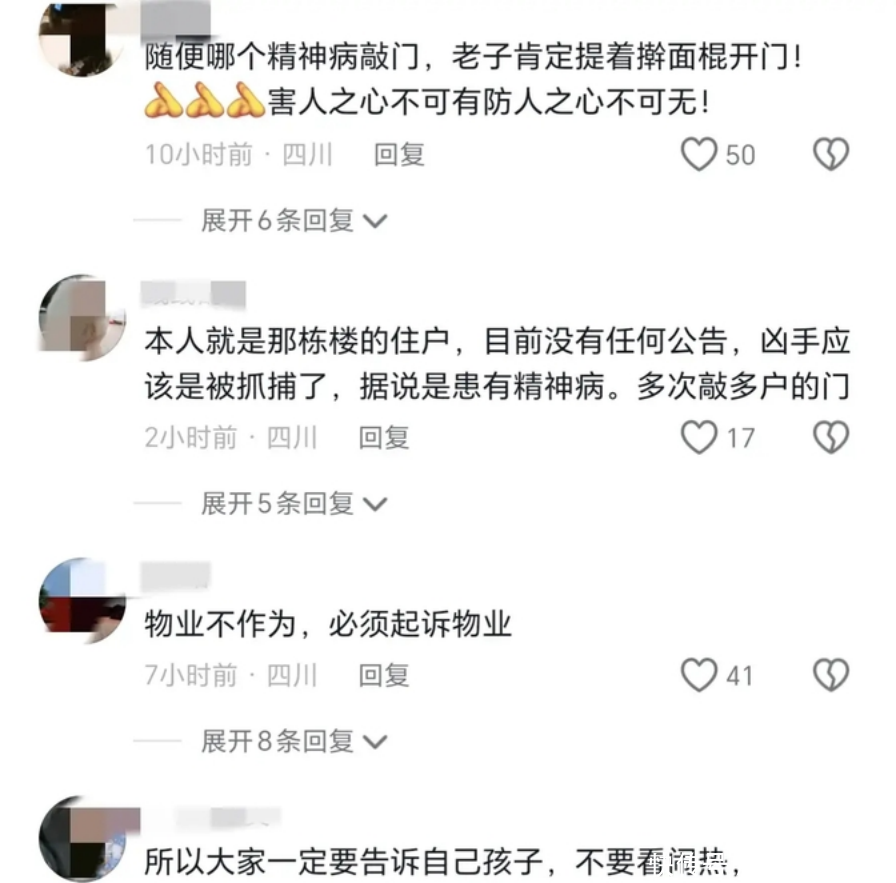Dislike the comment with 17 likes
The image size is (896, 883).
click(830, 437)
